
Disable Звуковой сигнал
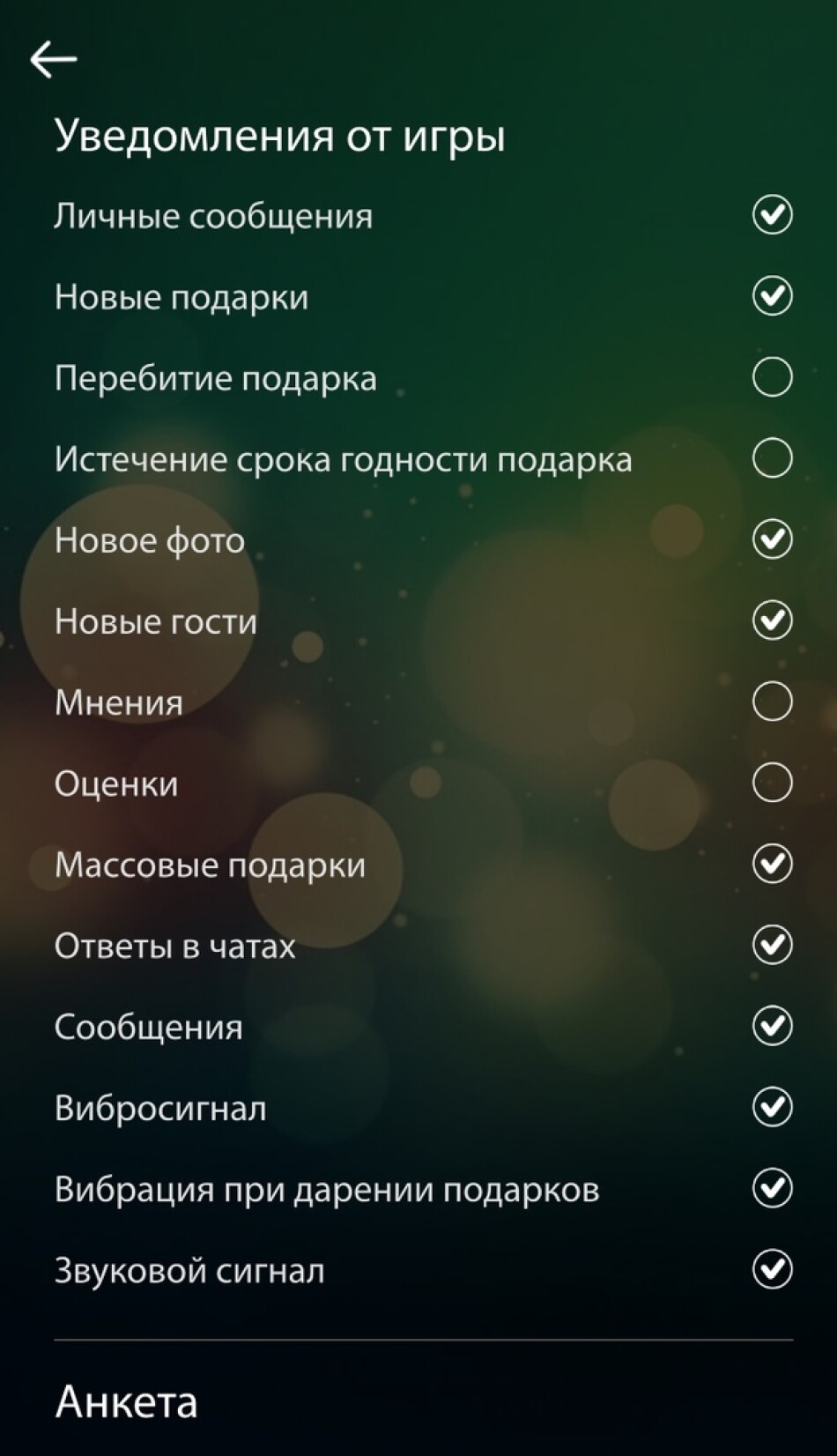[772, 1269]
